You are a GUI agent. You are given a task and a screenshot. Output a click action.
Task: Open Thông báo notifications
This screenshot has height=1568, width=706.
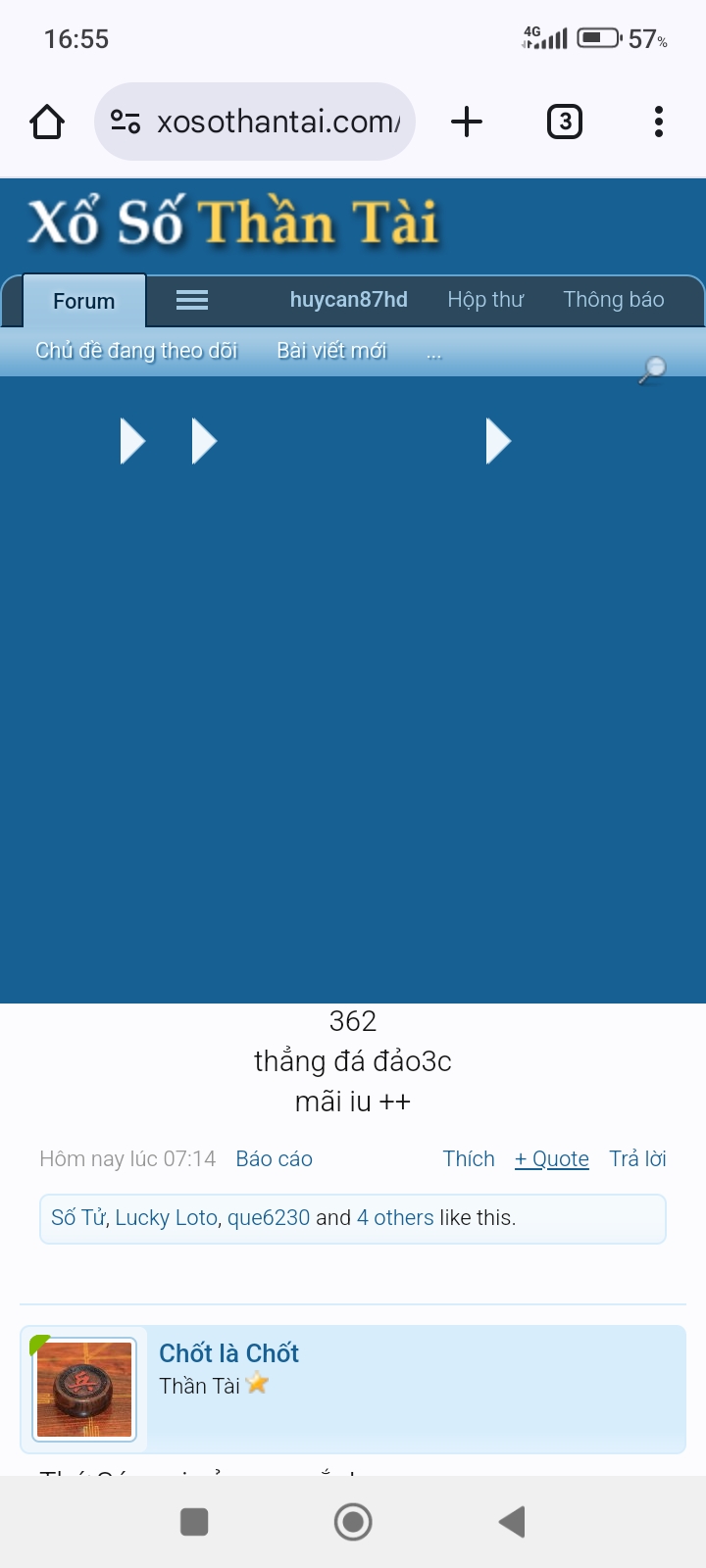(614, 300)
